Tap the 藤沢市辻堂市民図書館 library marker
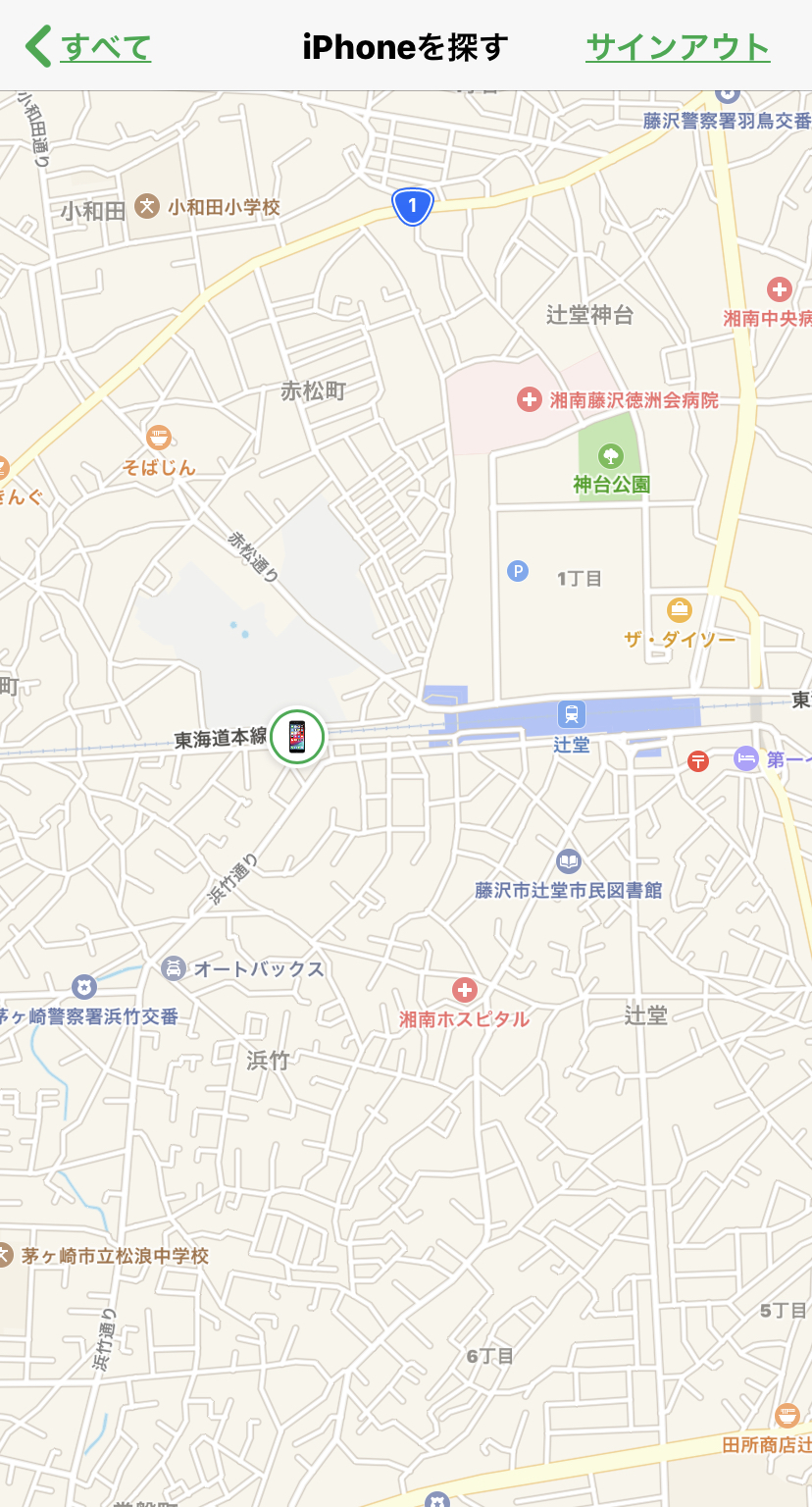The height and width of the screenshot is (1507, 812). pyautogui.click(x=569, y=861)
